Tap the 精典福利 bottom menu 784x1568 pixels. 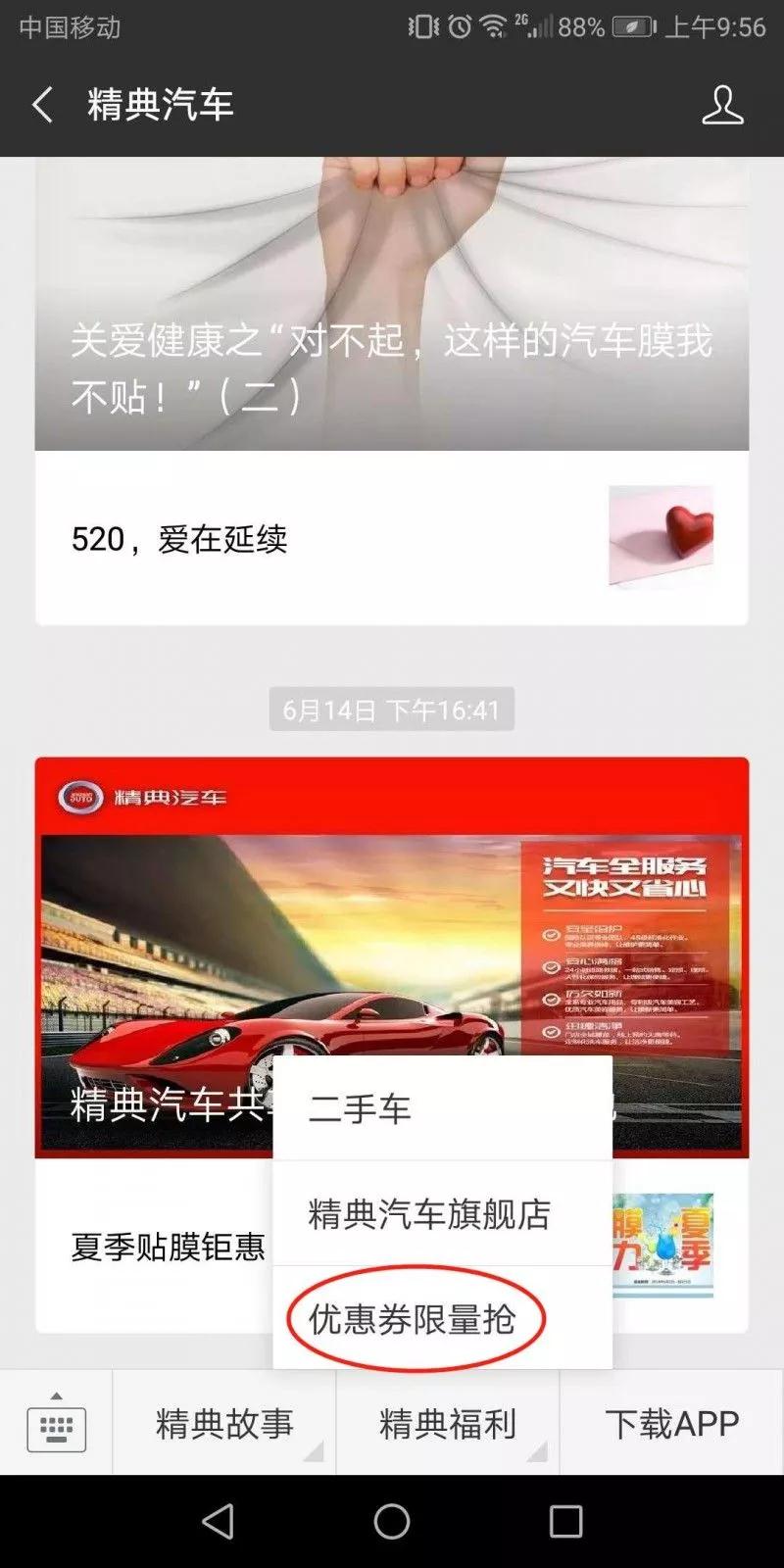448,1423
